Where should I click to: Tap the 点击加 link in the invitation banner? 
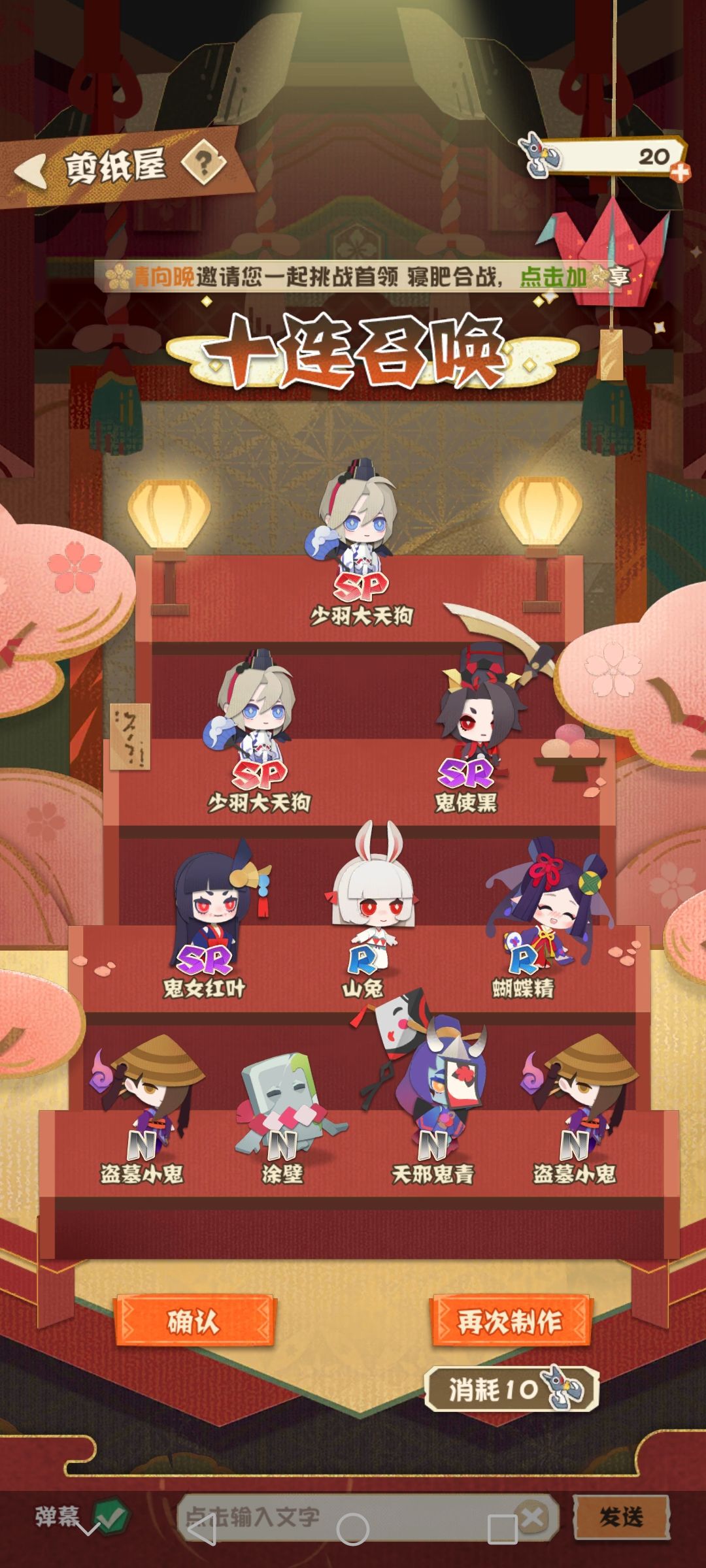553,276
